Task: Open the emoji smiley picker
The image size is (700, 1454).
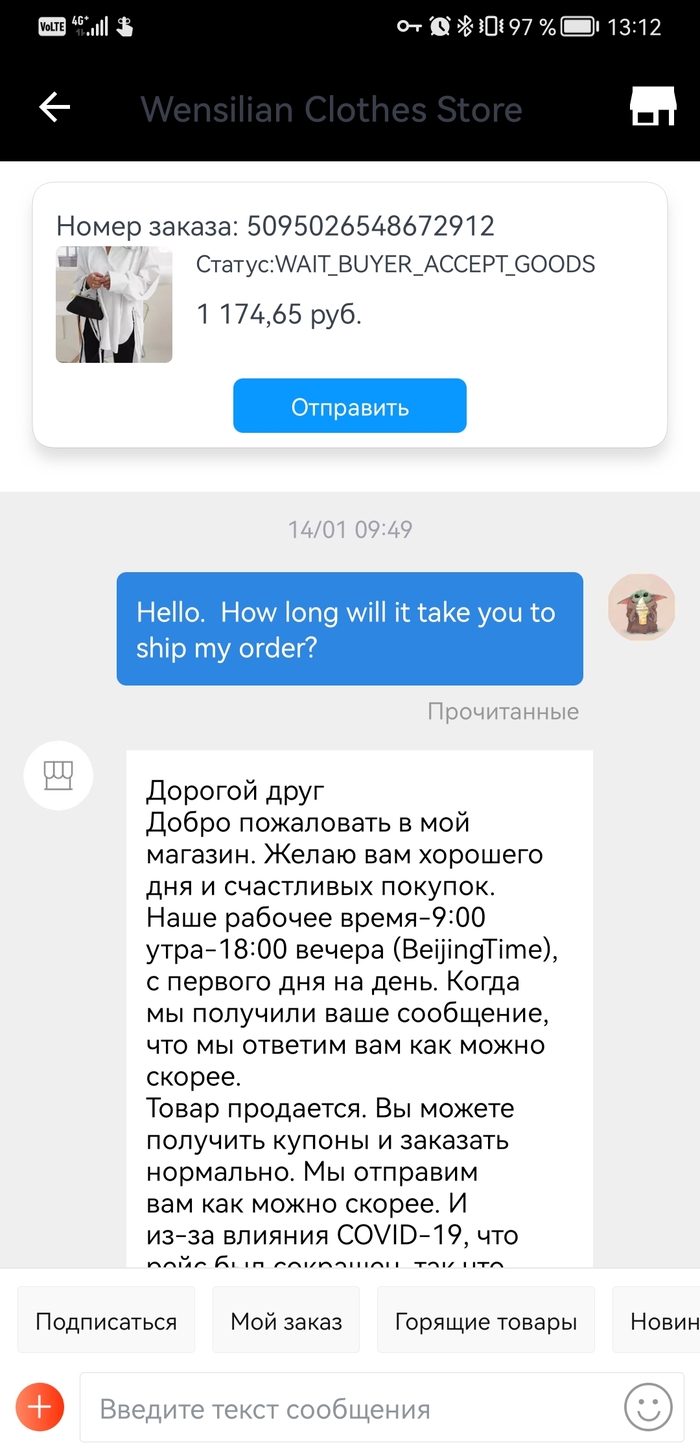Action: [x=648, y=1408]
